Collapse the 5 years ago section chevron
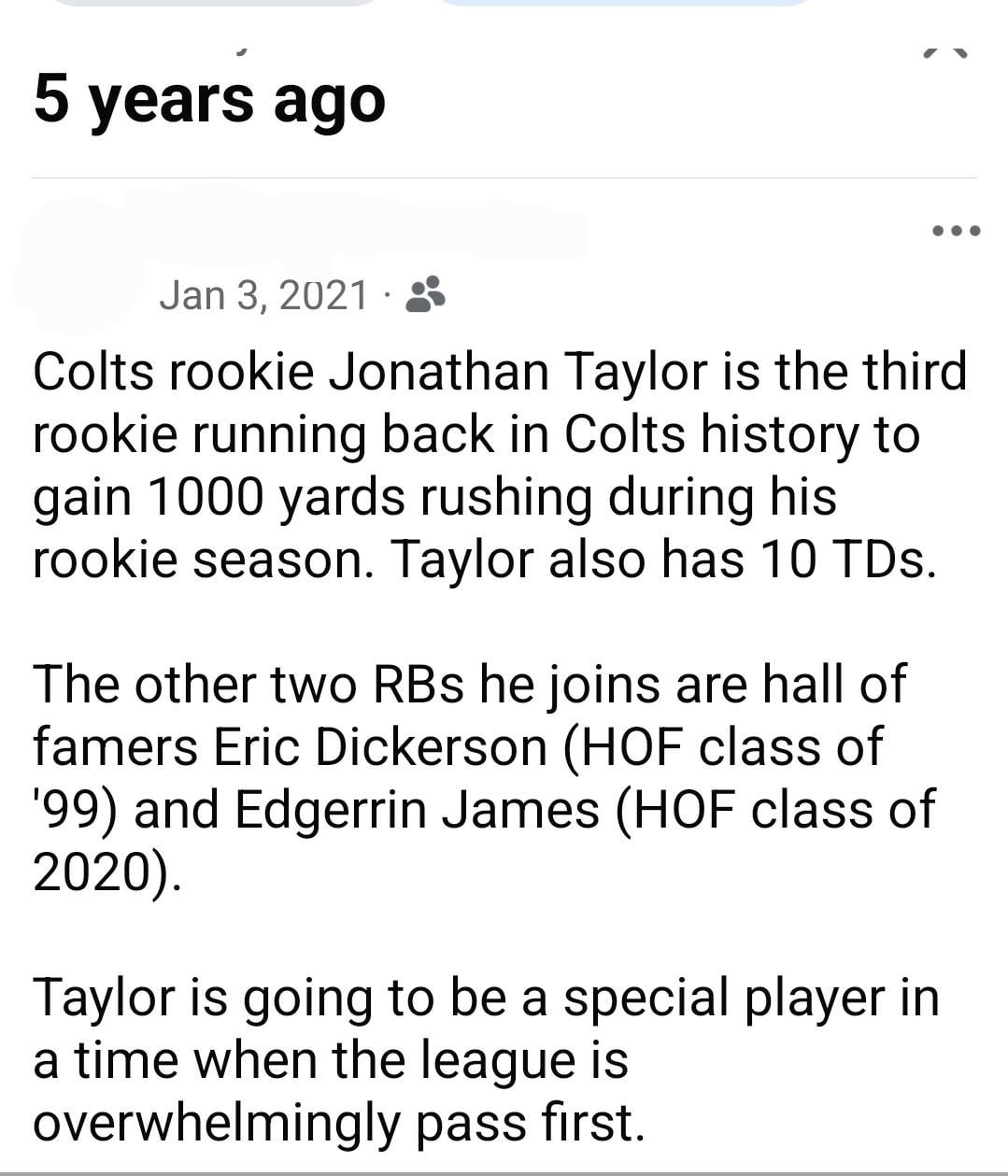This screenshot has width=1008, height=1176. [944, 53]
